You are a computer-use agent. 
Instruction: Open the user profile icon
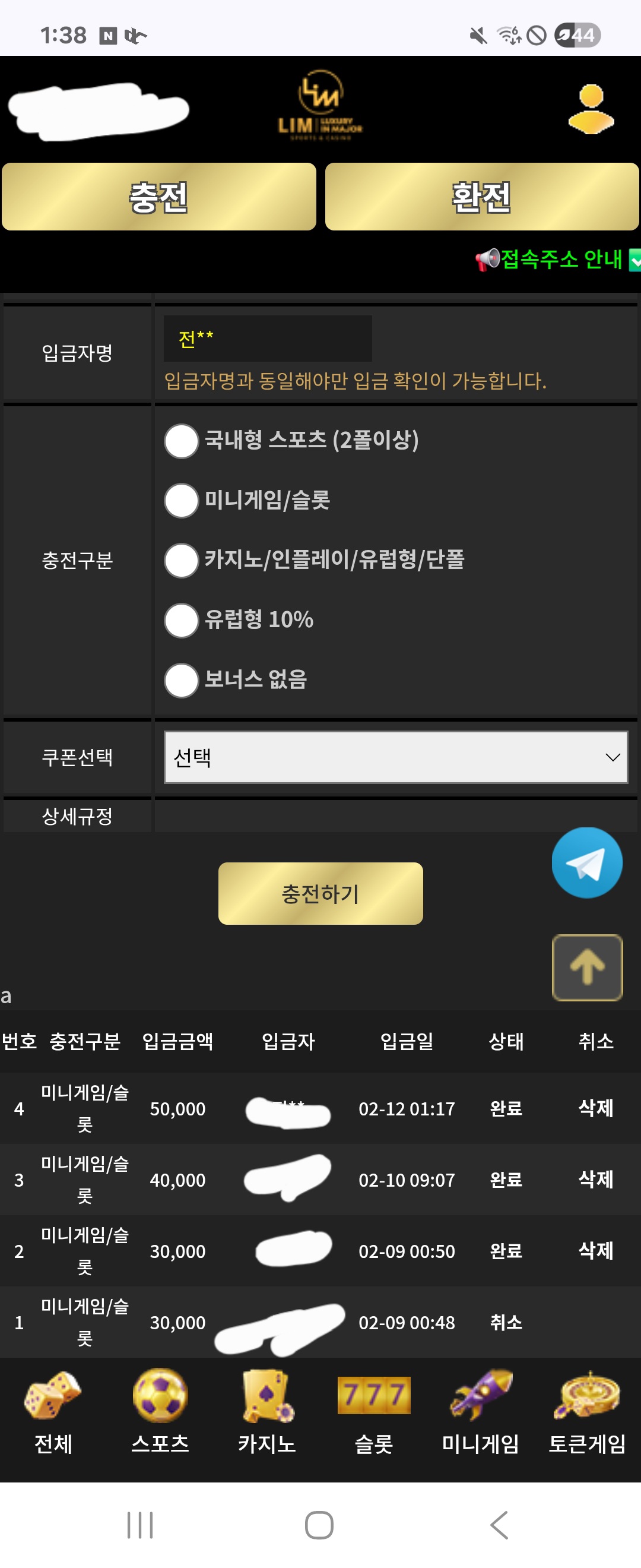click(591, 109)
